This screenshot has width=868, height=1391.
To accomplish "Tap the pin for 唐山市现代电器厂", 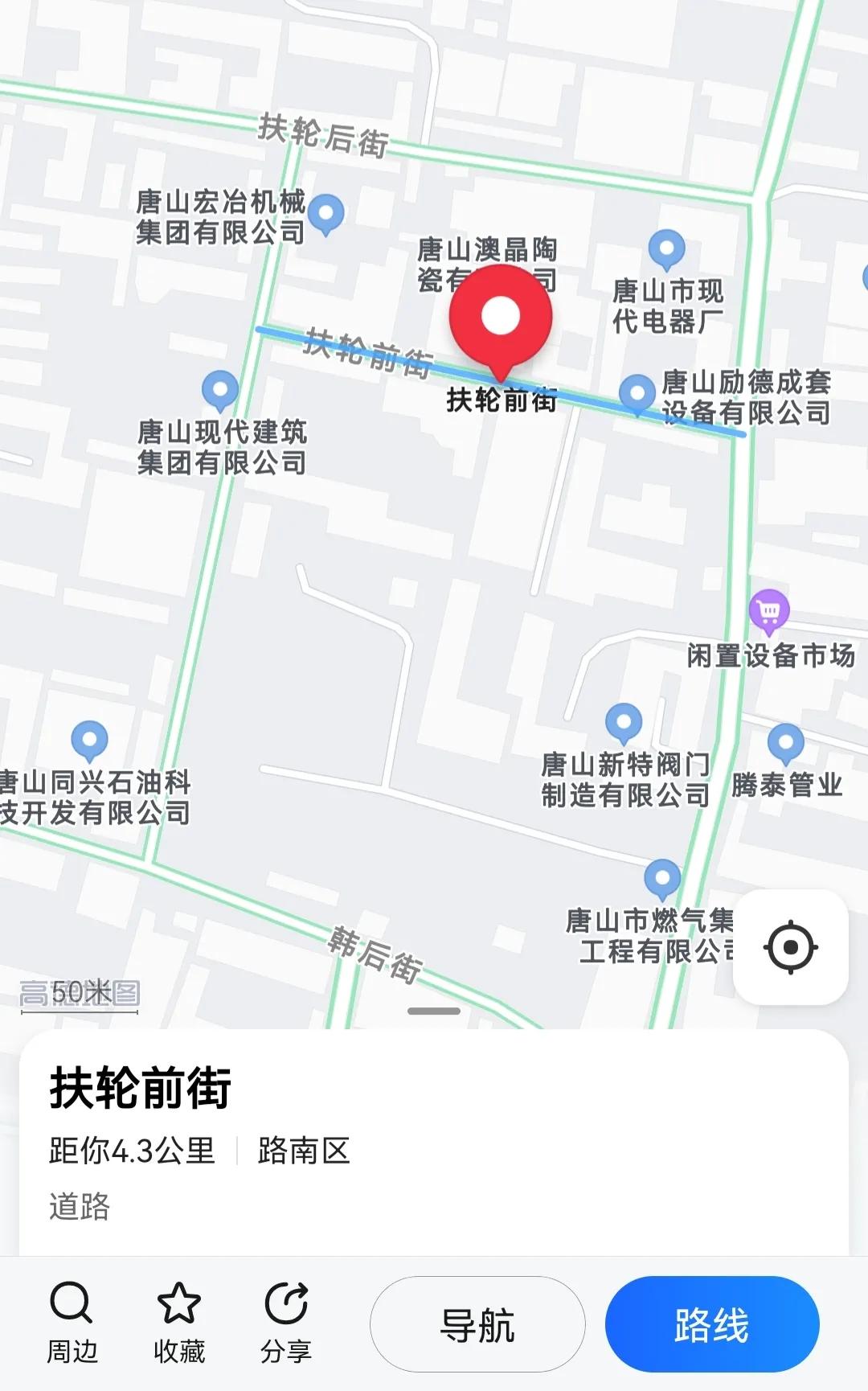I will (x=665, y=249).
